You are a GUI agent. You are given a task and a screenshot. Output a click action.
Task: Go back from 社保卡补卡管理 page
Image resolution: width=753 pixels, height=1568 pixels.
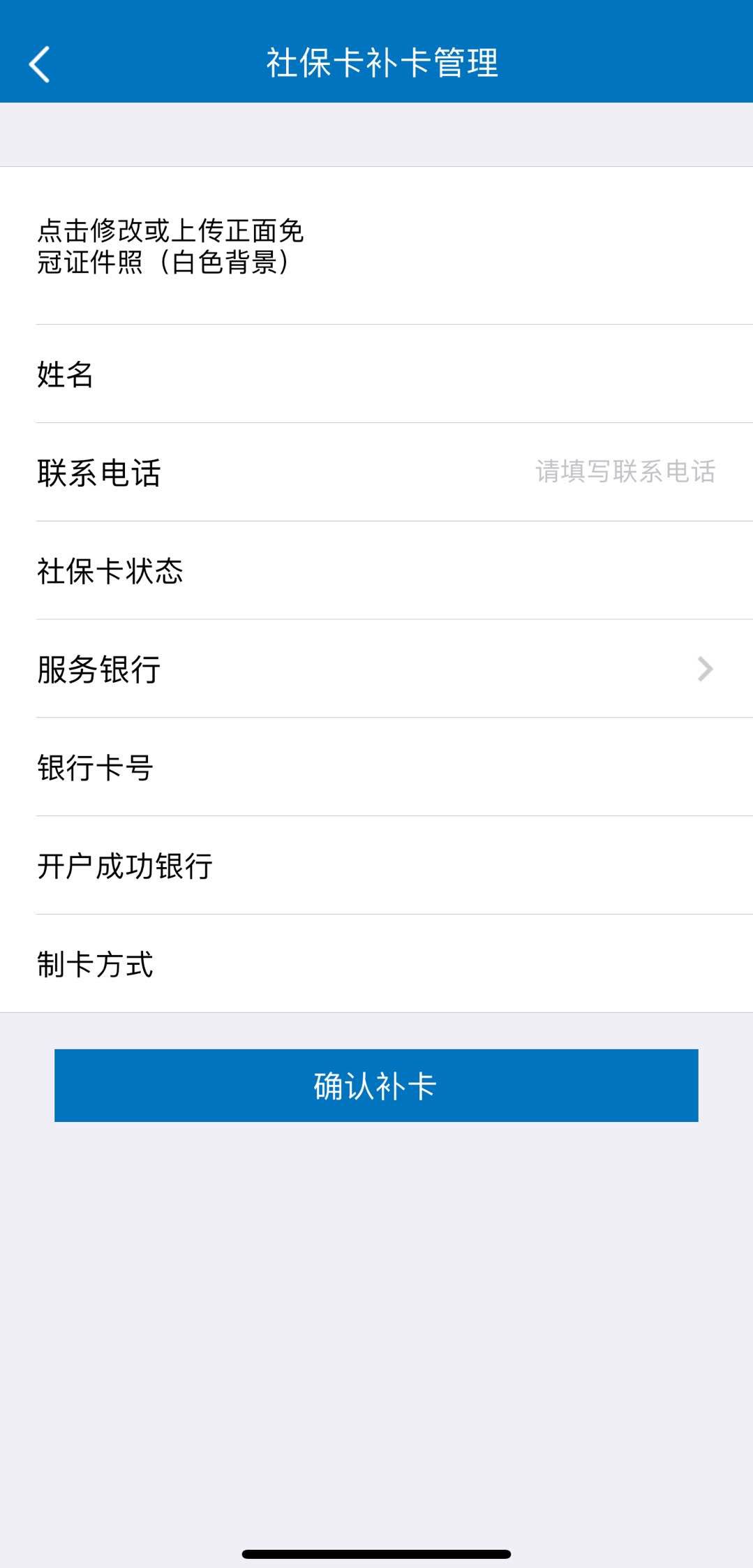pyautogui.click(x=40, y=64)
